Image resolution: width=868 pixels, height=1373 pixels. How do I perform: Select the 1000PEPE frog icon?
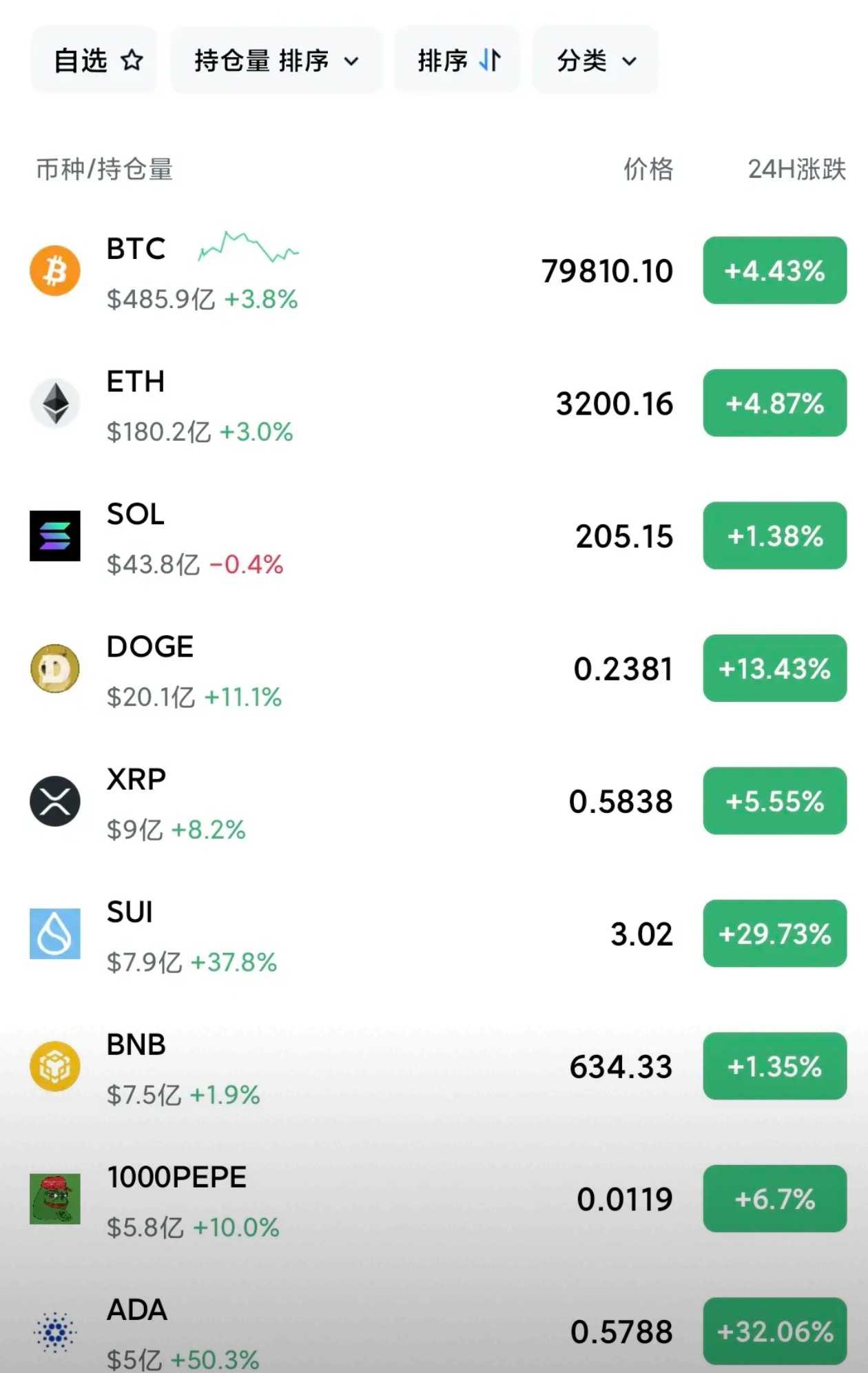click(x=54, y=1199)
